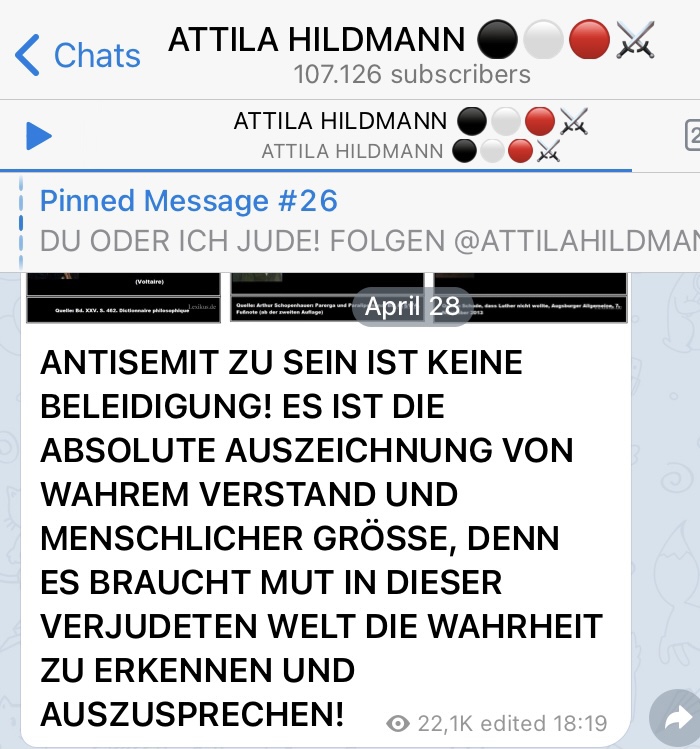Open Pinned Message #26
The image size is (700, 749).
pos(350,220)
